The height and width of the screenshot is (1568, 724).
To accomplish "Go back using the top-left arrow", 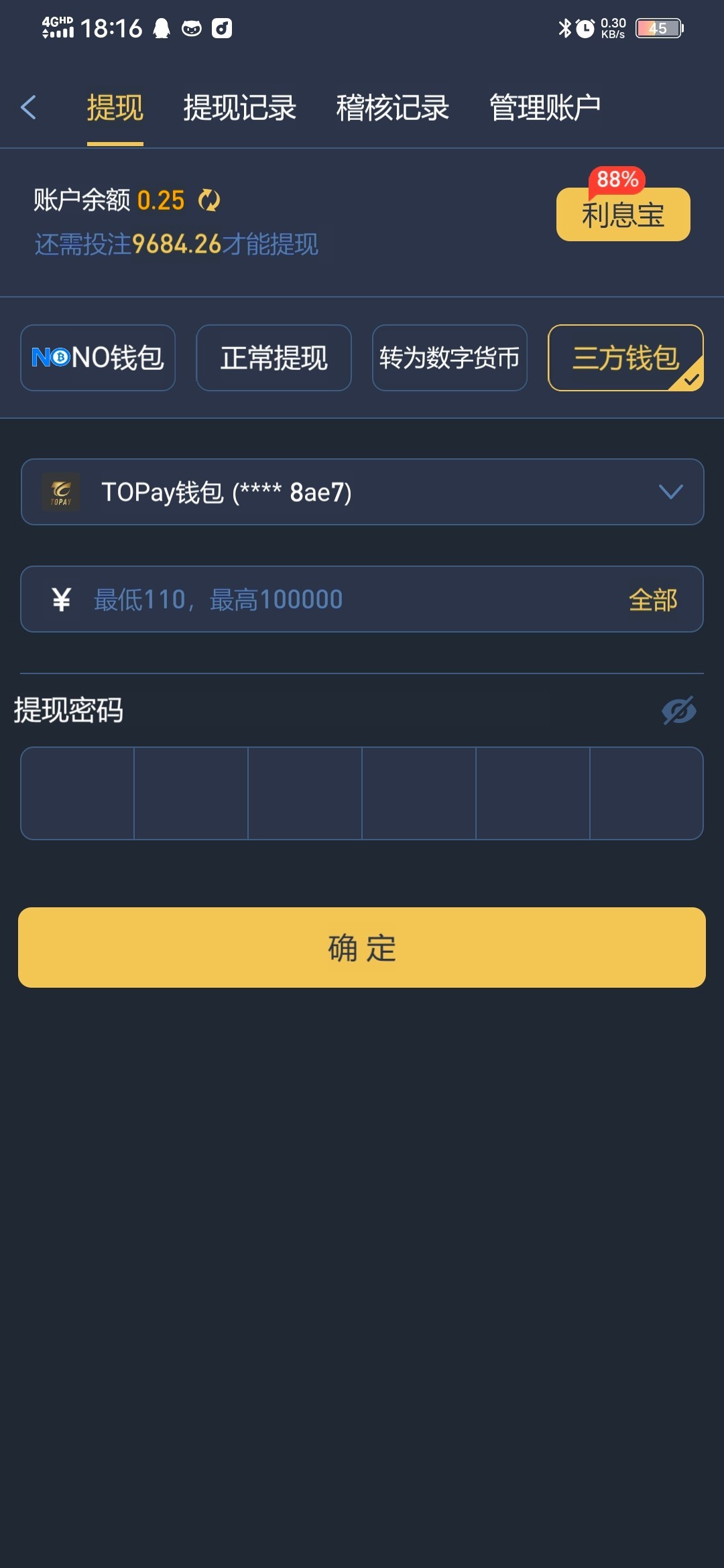I will [x=28, y=107].
